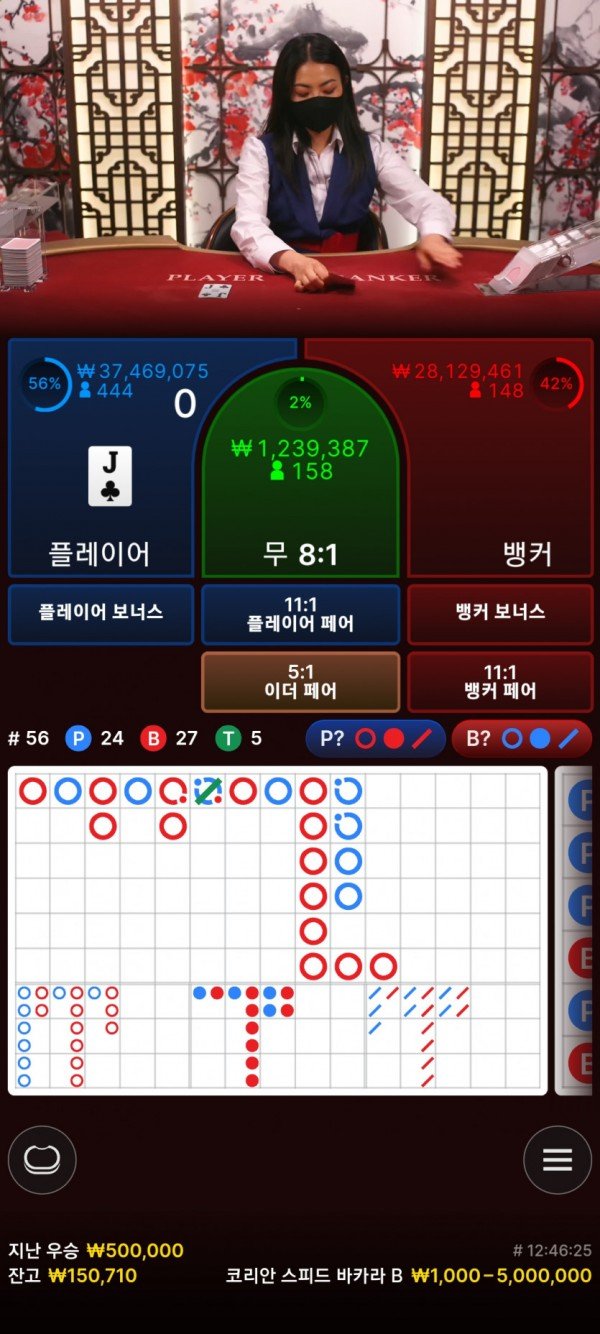600x1334 pixels.
Task: Open the chat bubble icon
Action: pos(42,1160)
